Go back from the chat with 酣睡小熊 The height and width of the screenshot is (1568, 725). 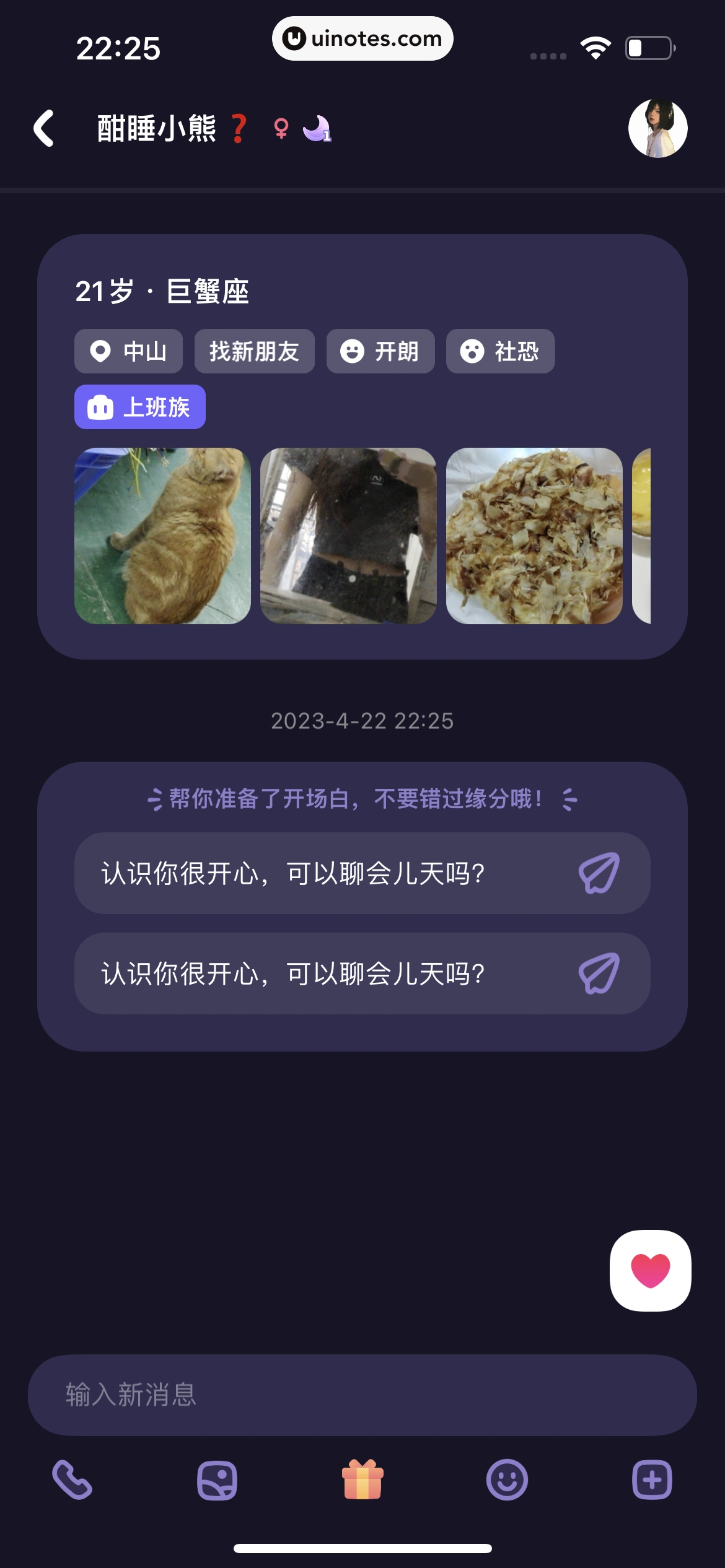click(x=43, y=128)
